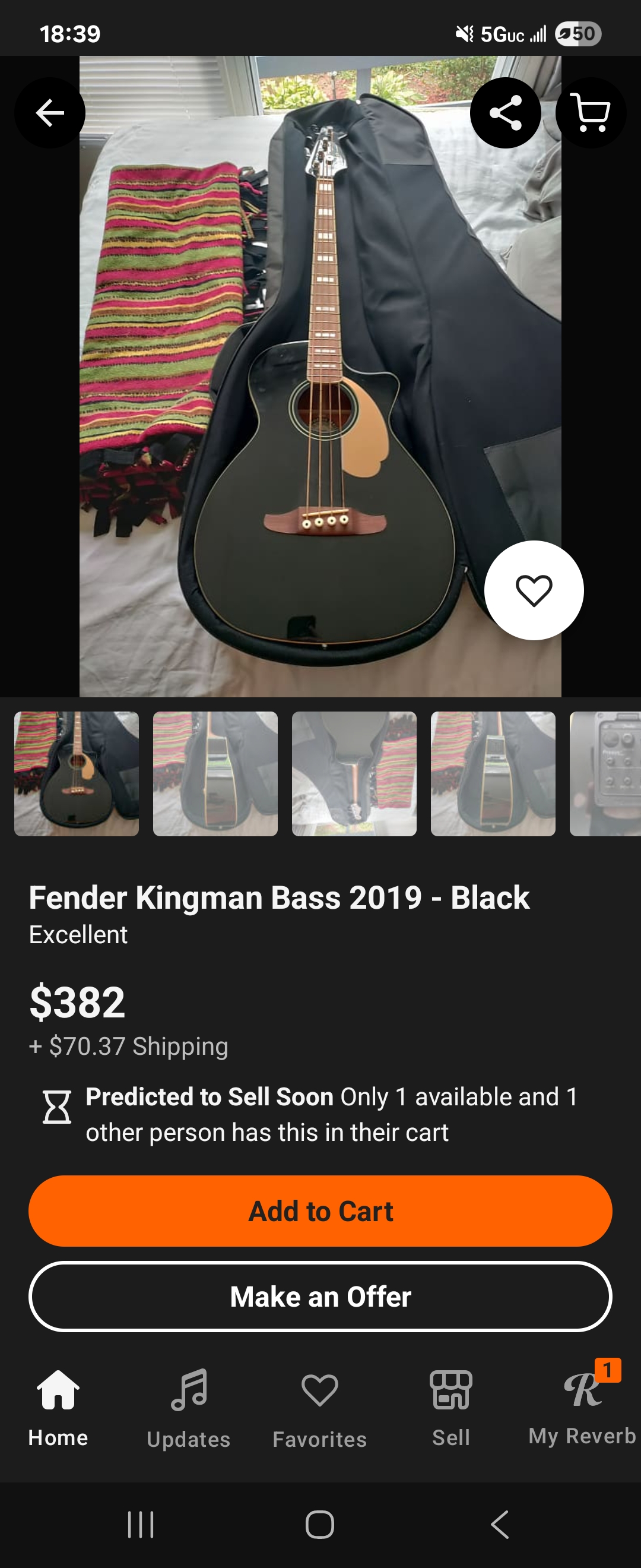This screenshot has height=1568, width=641.
Task: Open the Updates tab
Action: 189,1407
